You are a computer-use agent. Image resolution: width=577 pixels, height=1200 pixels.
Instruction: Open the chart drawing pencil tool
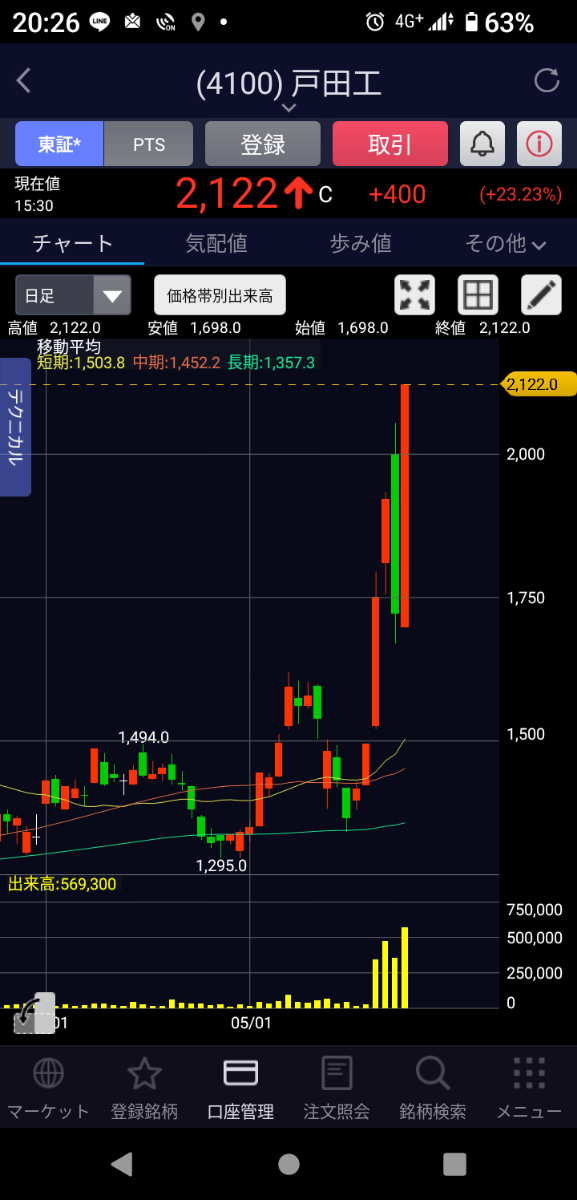541,295
